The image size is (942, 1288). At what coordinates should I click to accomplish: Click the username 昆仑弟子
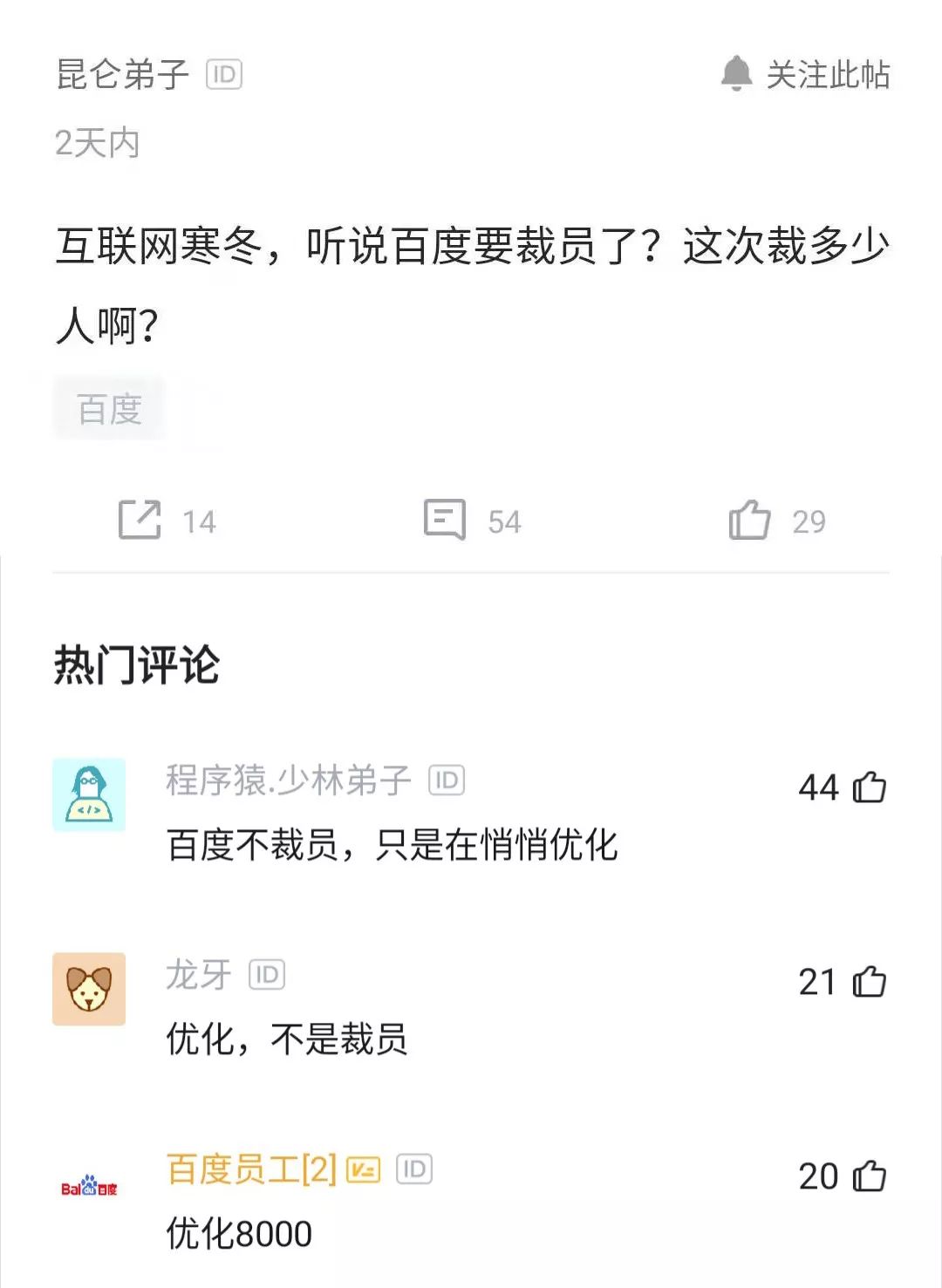122,75
